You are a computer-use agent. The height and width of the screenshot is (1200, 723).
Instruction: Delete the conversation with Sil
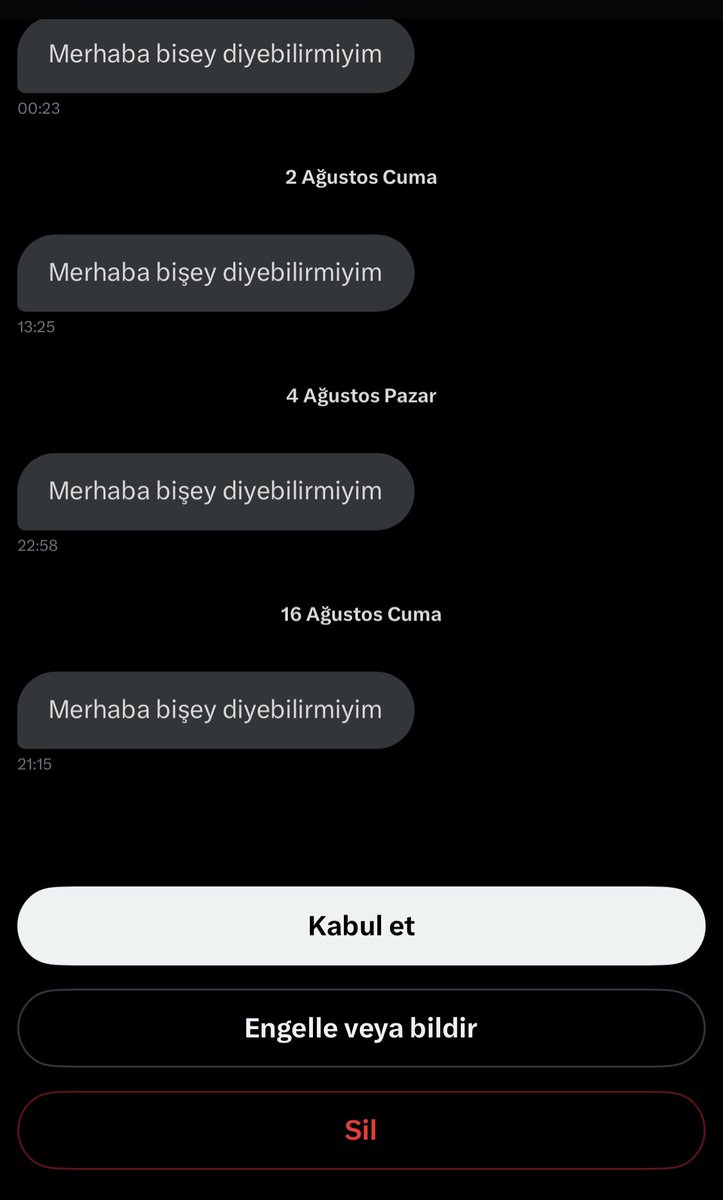361,1130
